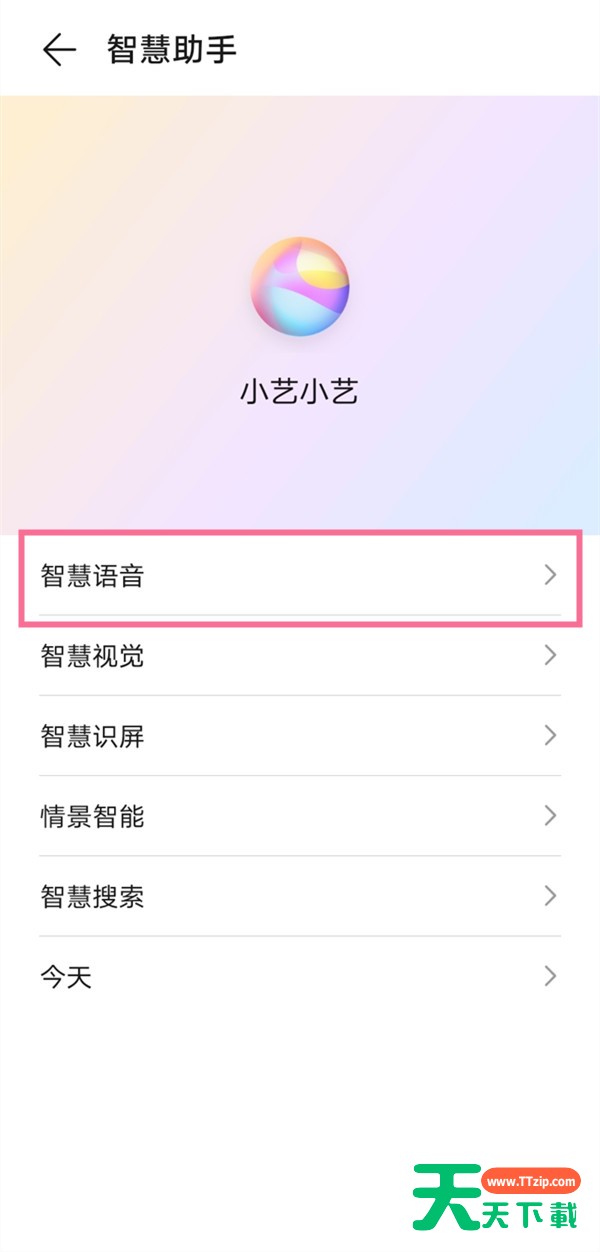Open 智慧语音 settings

point(300,576)
